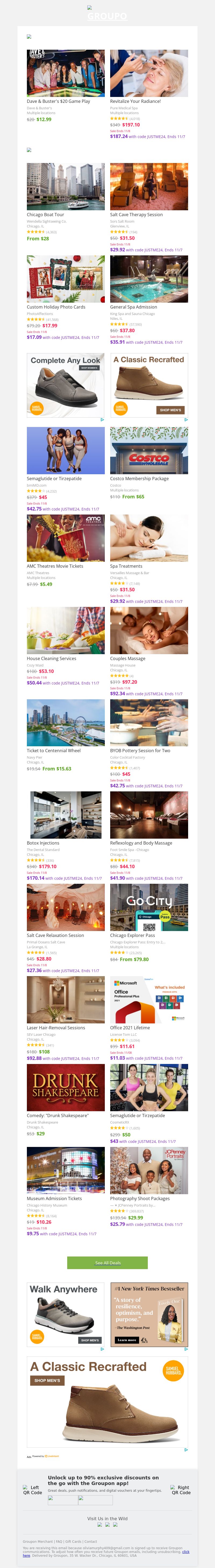Screen dimensions: 215x1568
Task: View the Drunk Shakespeare comedy deal
Action: click(58, 1116)
